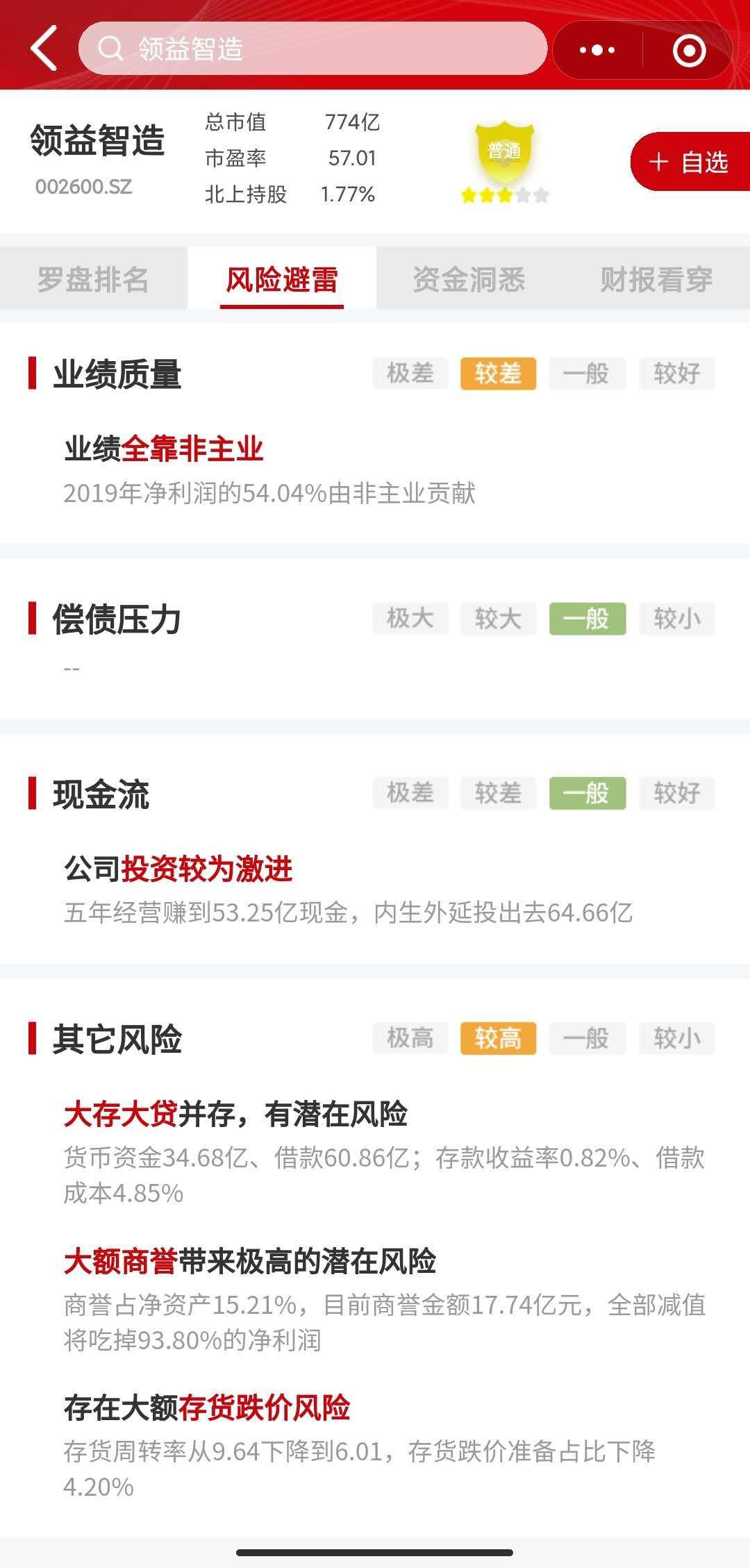Tap the magnifier icon in the search bar
The height and width of the screenshot is (1568, 750).
pos(110,50)
